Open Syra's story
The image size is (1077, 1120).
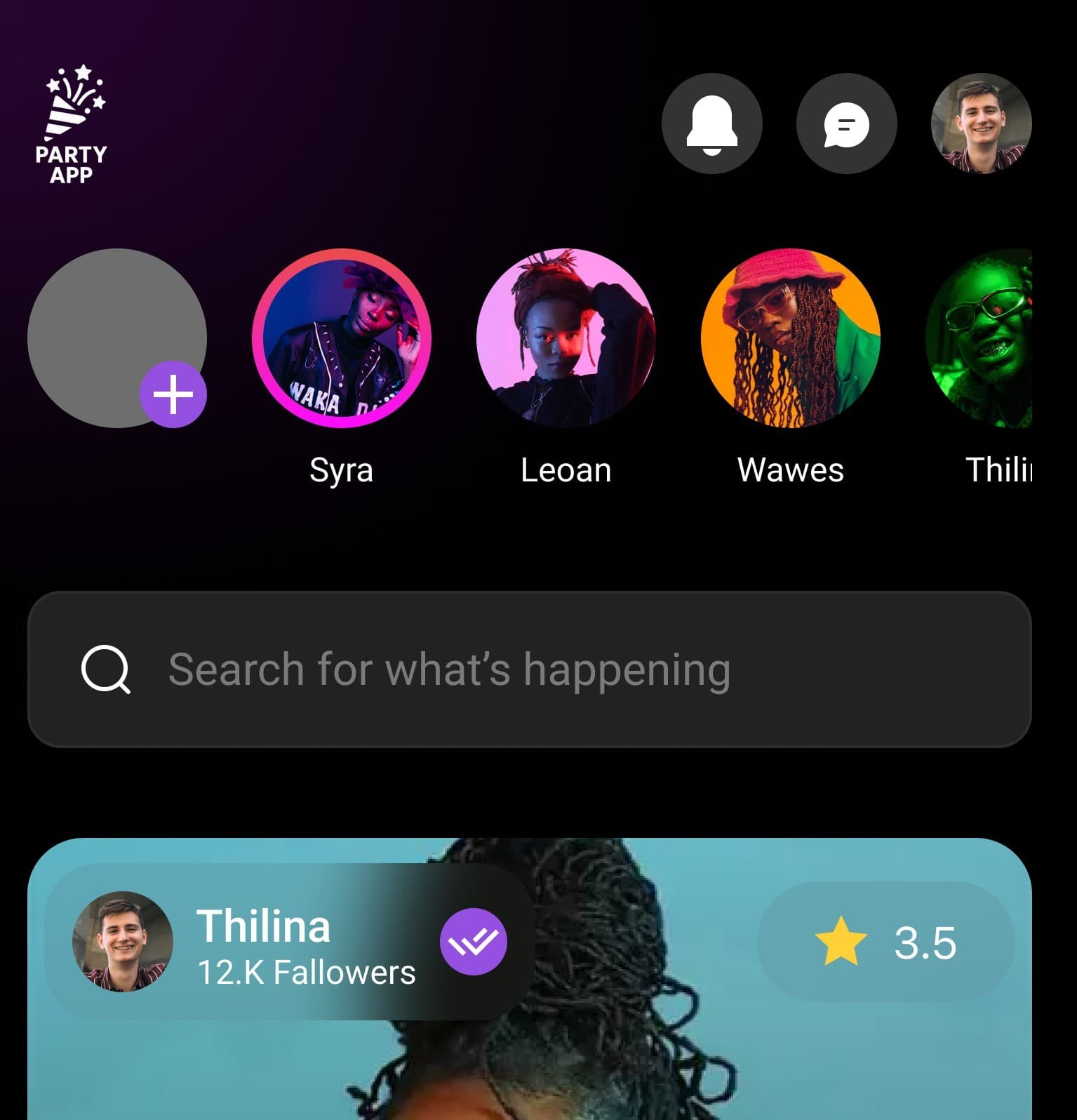(x=342, y=338)
